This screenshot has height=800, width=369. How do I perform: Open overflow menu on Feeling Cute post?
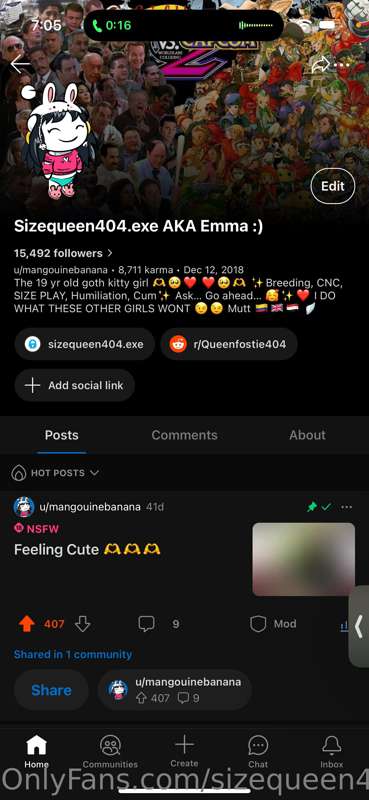(347, 507)
